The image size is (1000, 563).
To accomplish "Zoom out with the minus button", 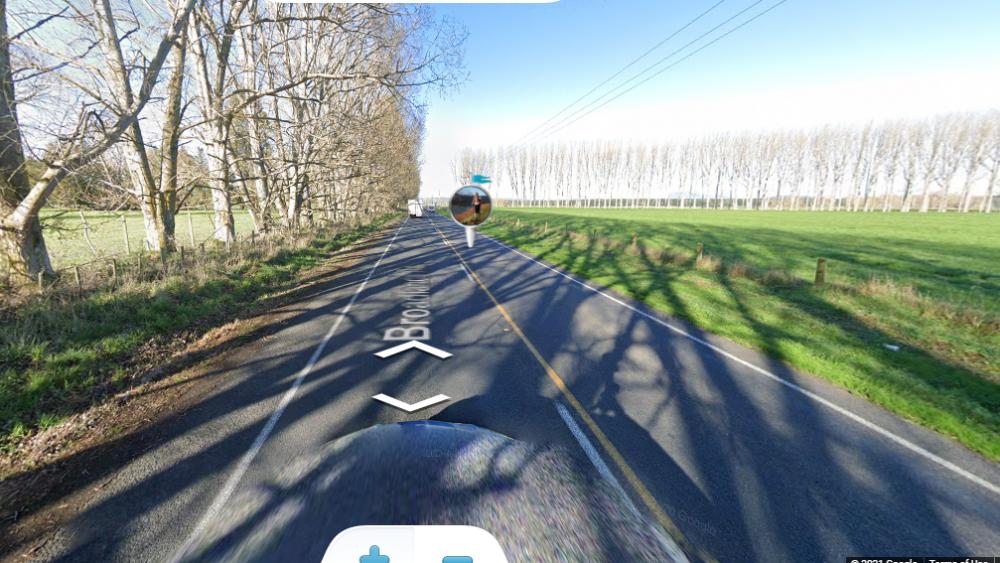I will click(457, 556).
